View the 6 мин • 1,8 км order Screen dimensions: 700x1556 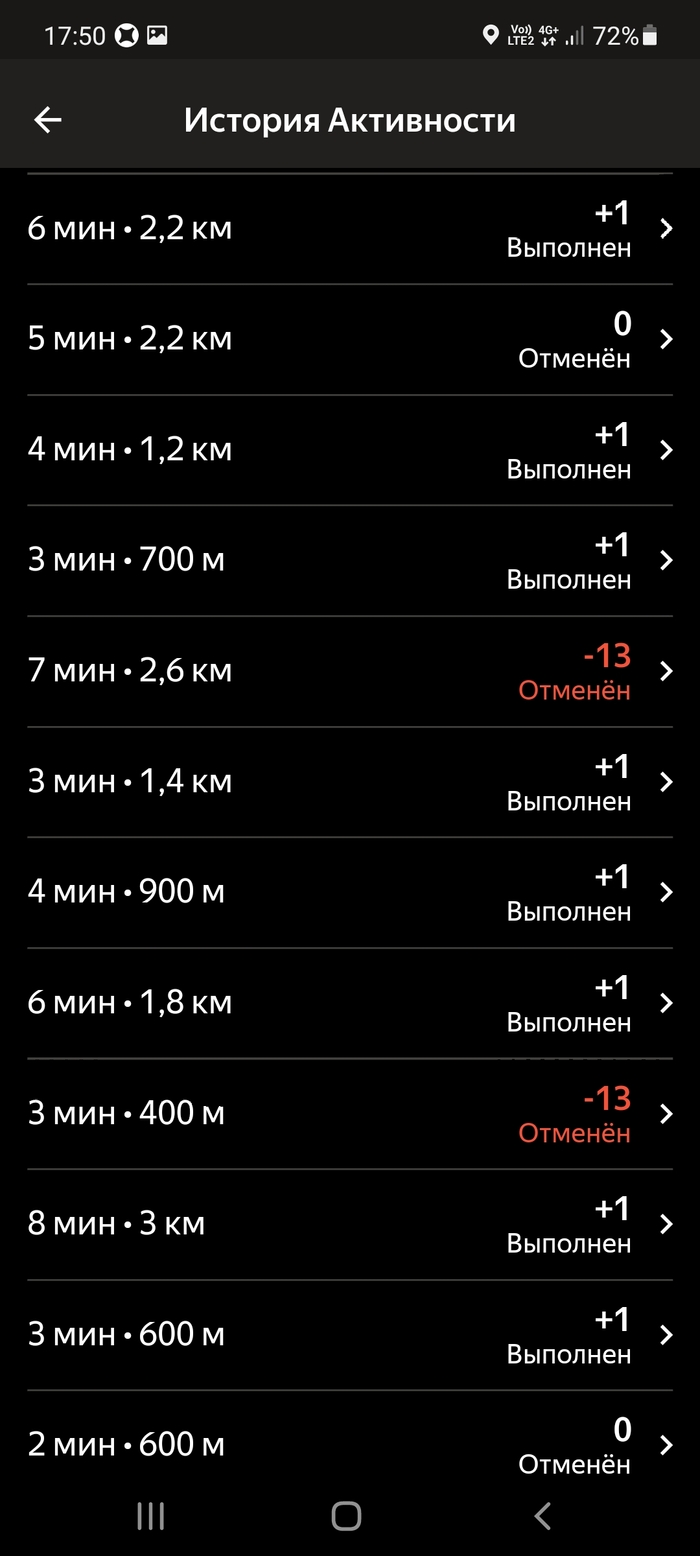[350, 1003]
